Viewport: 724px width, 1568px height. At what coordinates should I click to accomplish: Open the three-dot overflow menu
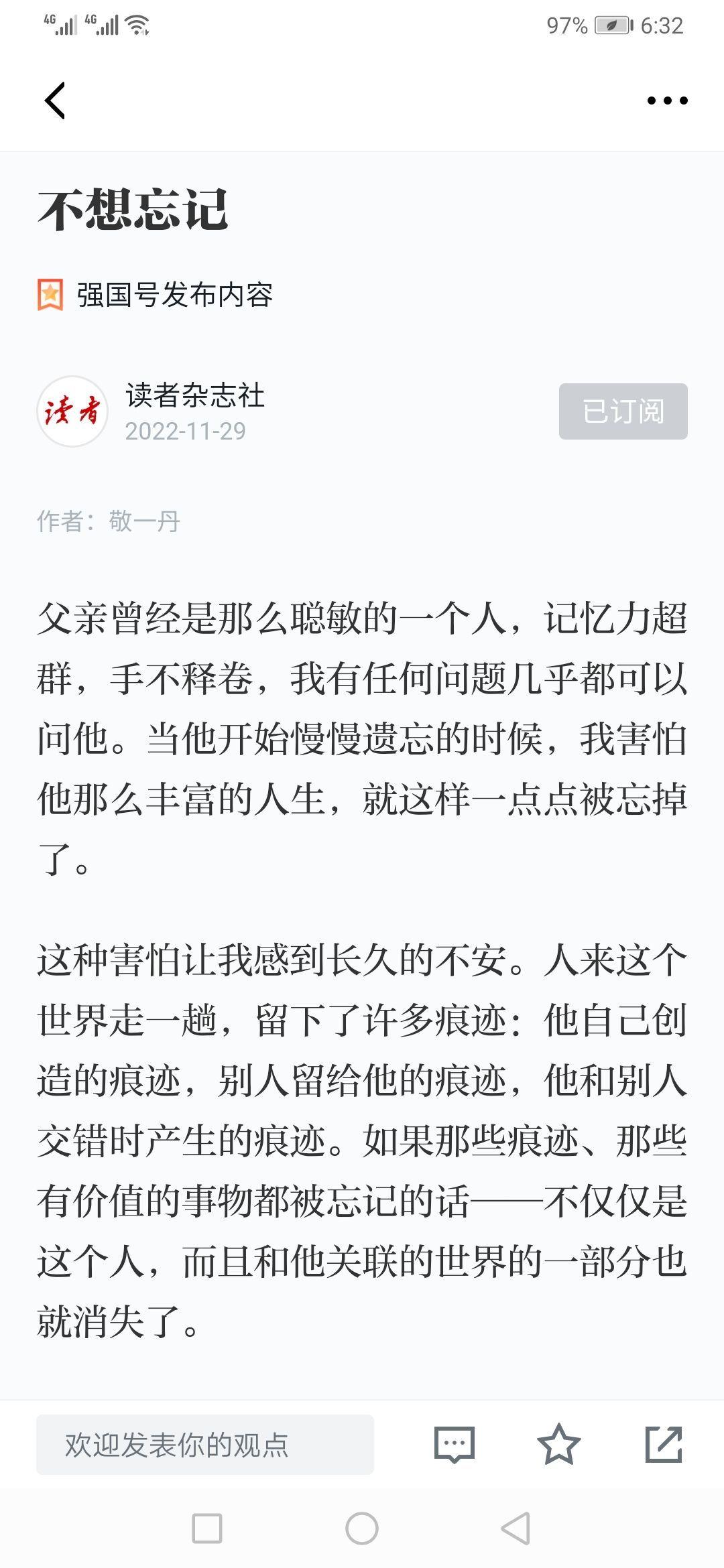(x=667, y=101)
